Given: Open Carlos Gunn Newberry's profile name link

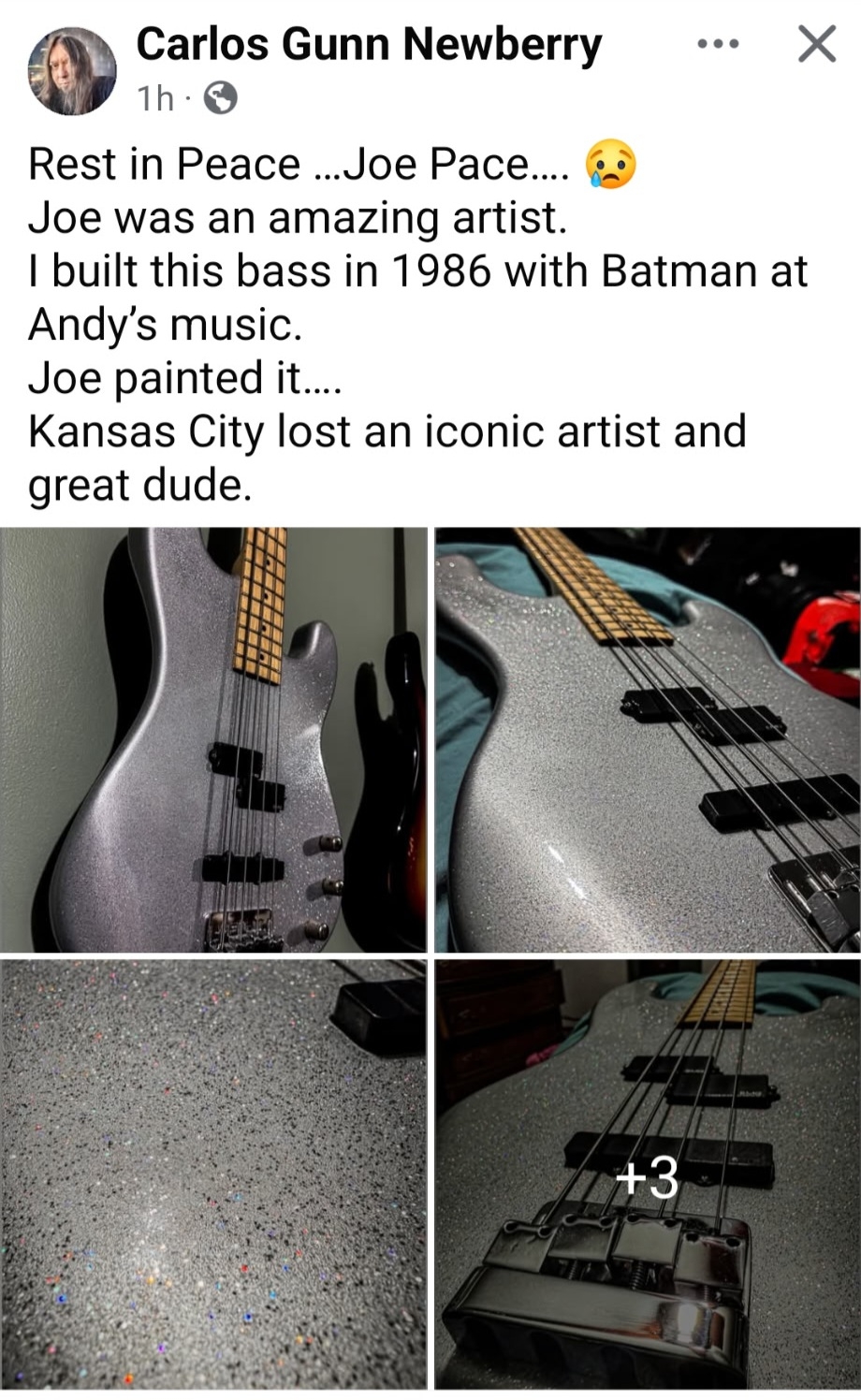Looking at the screenshot, I should point(369,44).
